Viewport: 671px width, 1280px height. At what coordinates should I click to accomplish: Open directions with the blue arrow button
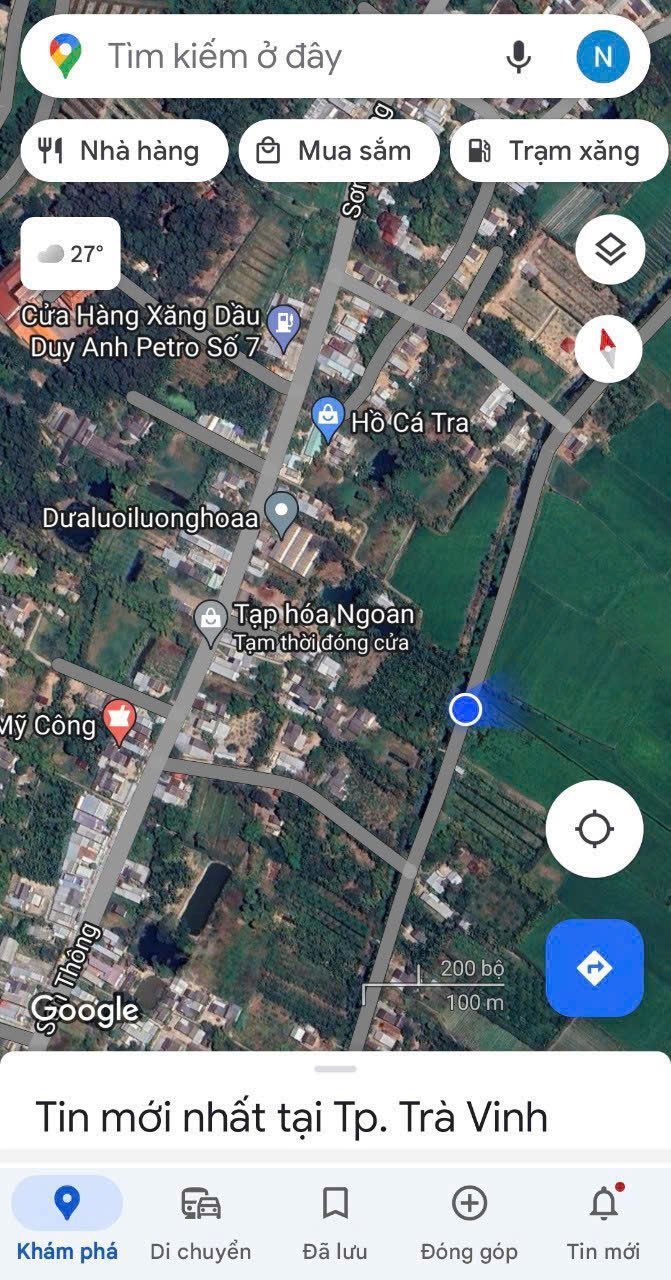click(594, 968)
